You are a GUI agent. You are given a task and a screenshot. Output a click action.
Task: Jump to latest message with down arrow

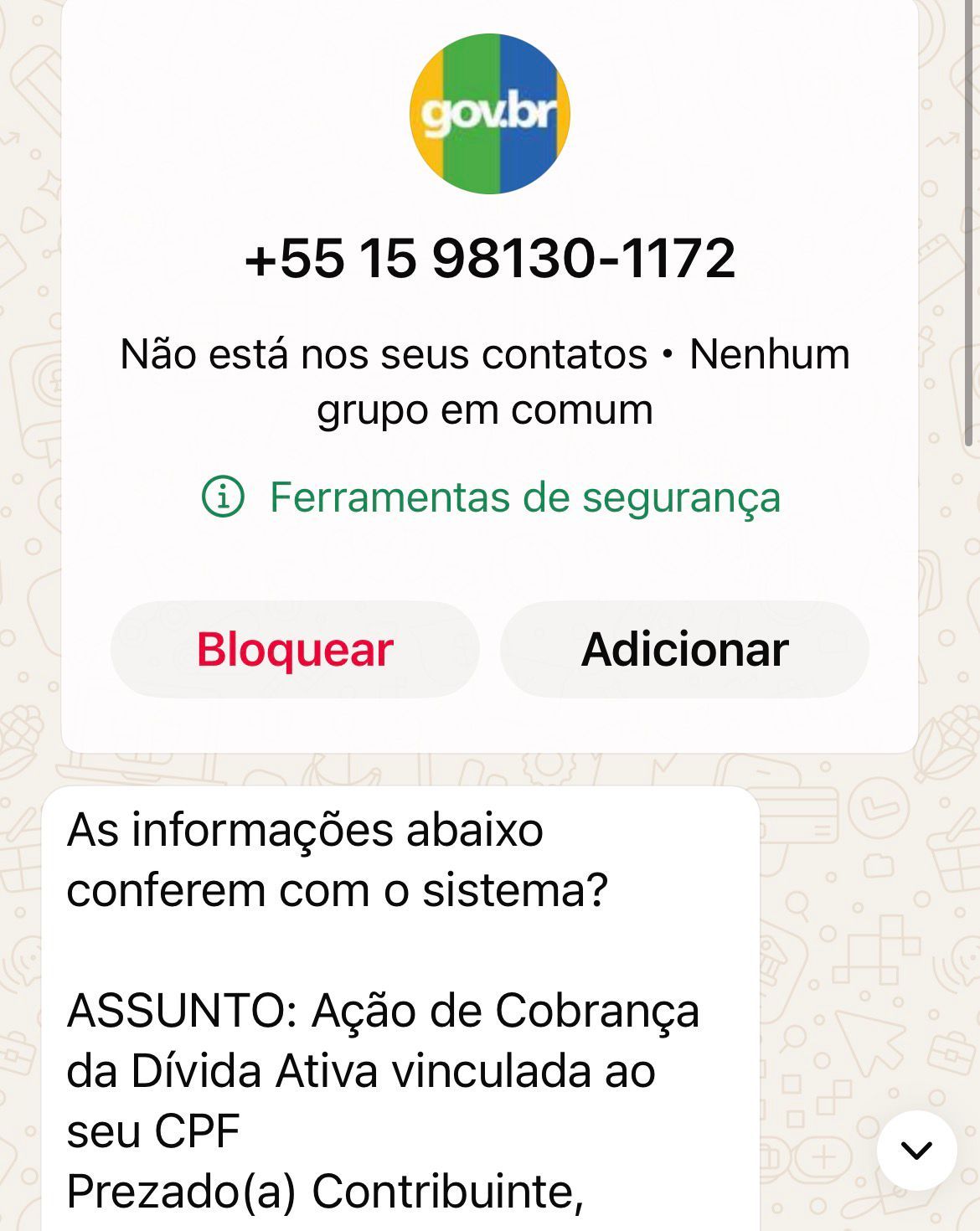click(x=916, y=1150)
